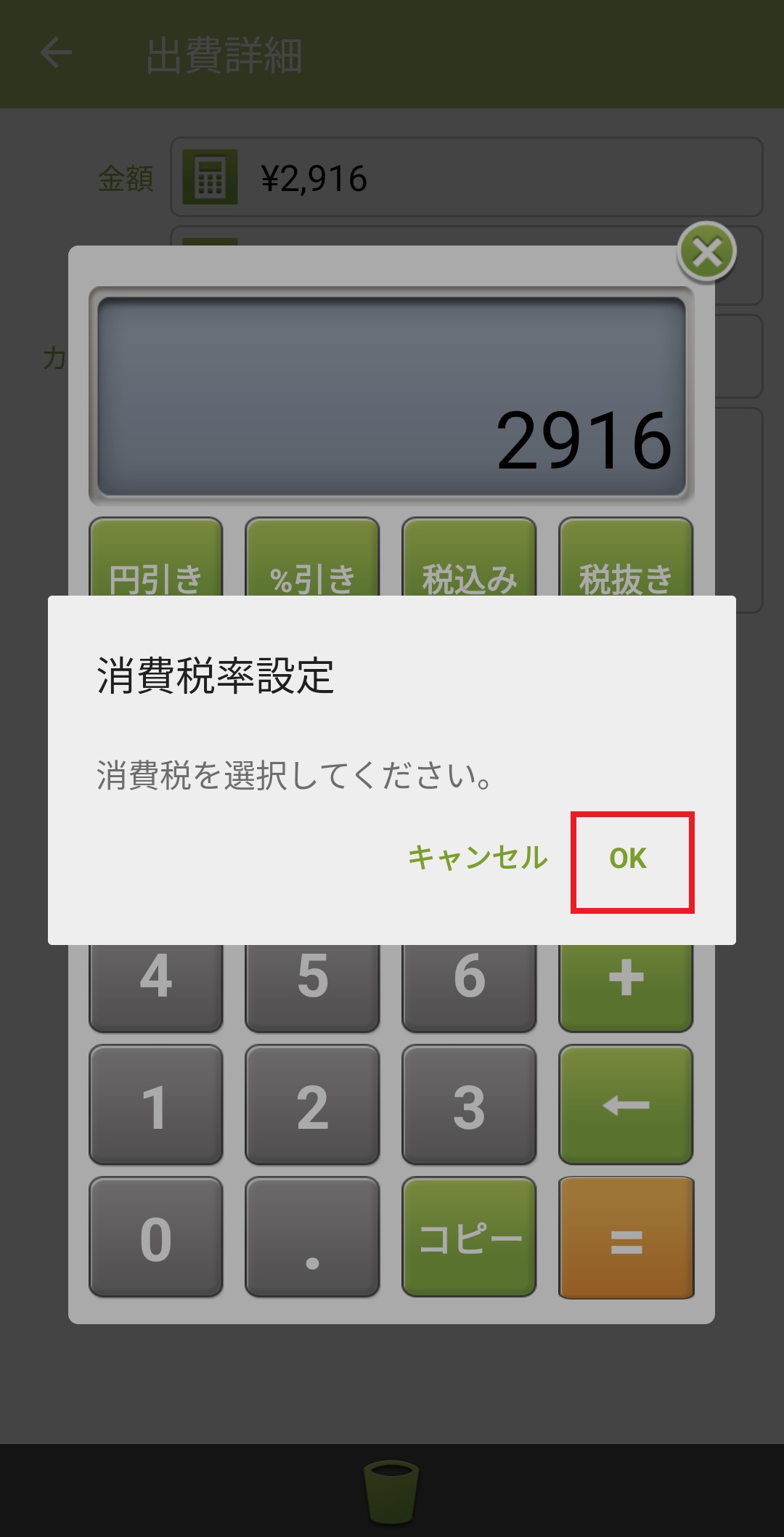Viewport: 784px width, 1537px height.
Task: Tap キャンセル in the tax rate dialog
Action: click(x=478, y=859)
